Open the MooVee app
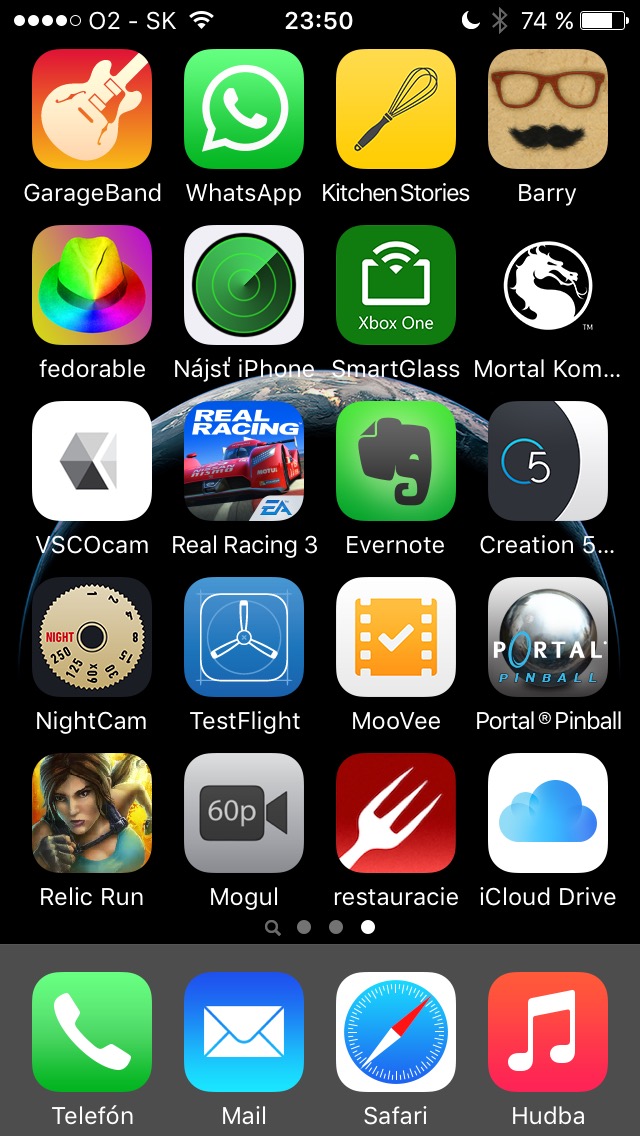 (396, 637)
